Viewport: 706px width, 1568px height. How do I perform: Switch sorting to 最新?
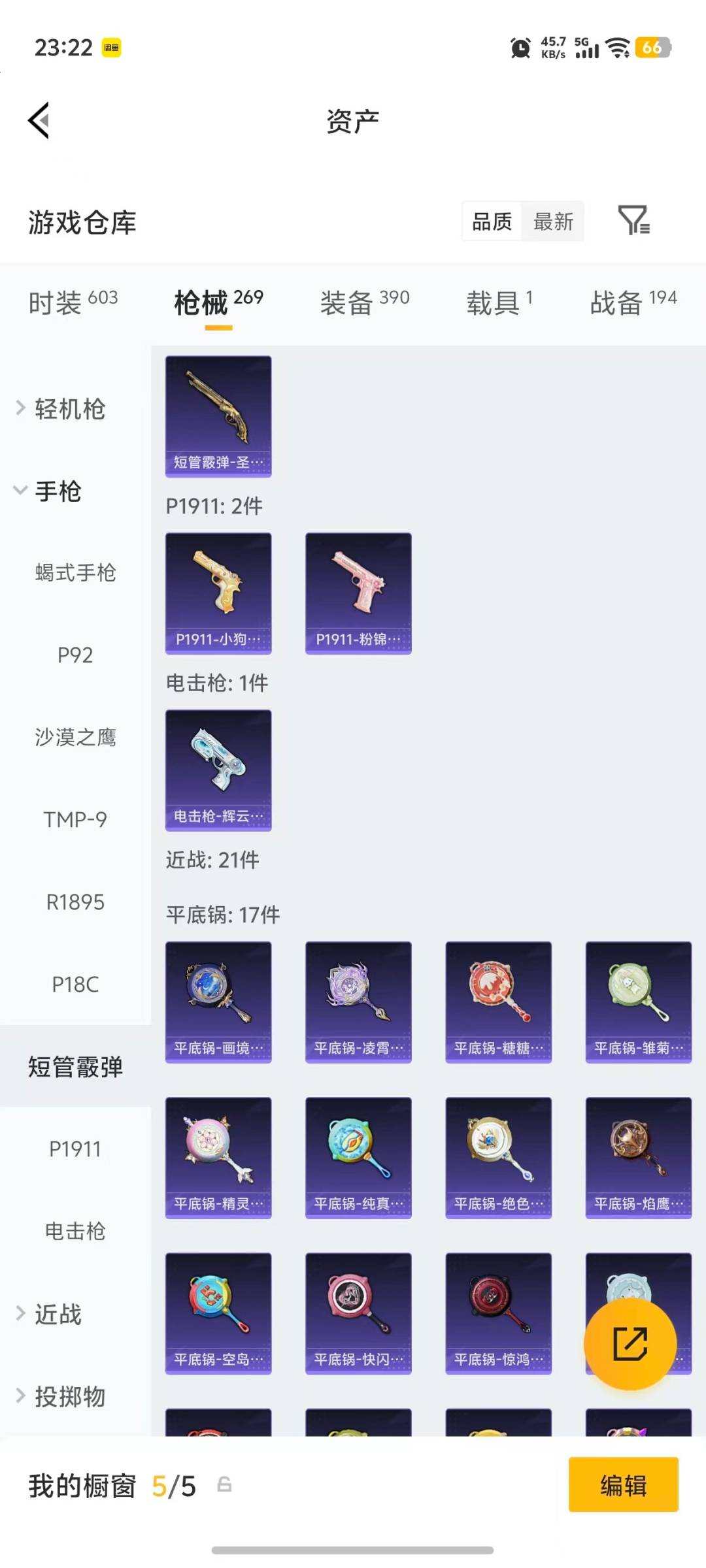(553, 222)
